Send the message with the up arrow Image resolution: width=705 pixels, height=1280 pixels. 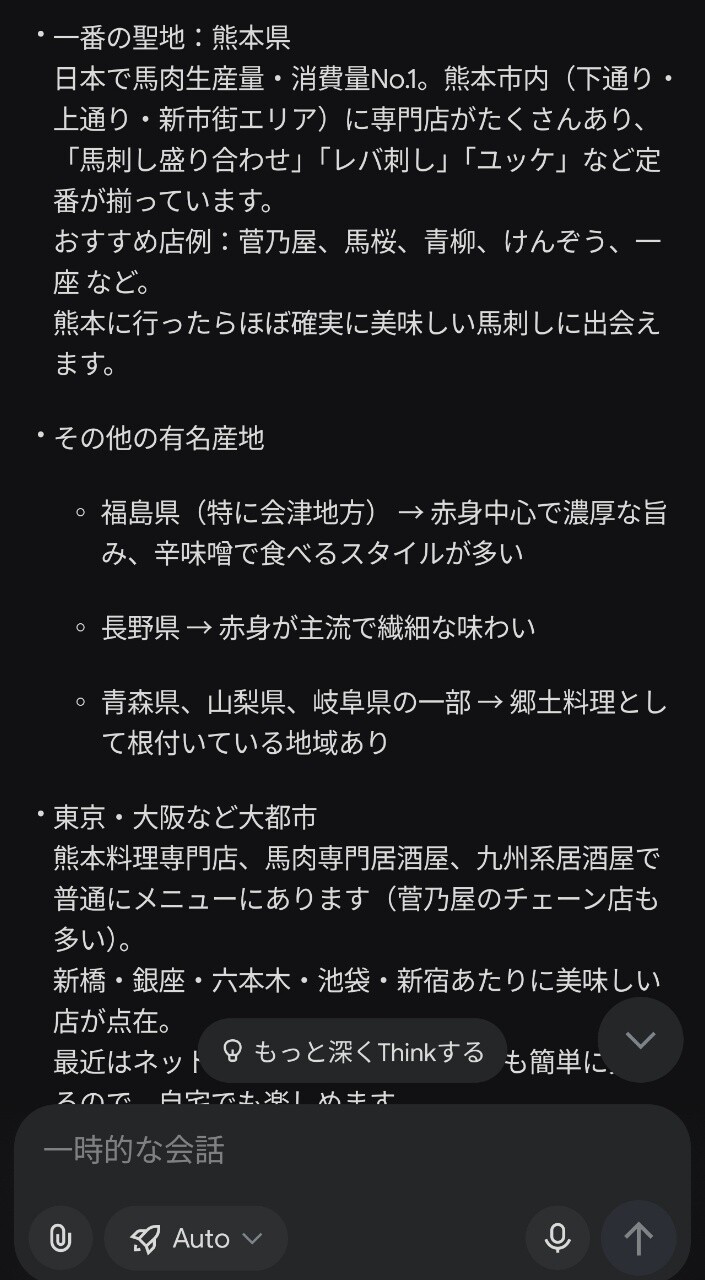(x=638, y=1239)
